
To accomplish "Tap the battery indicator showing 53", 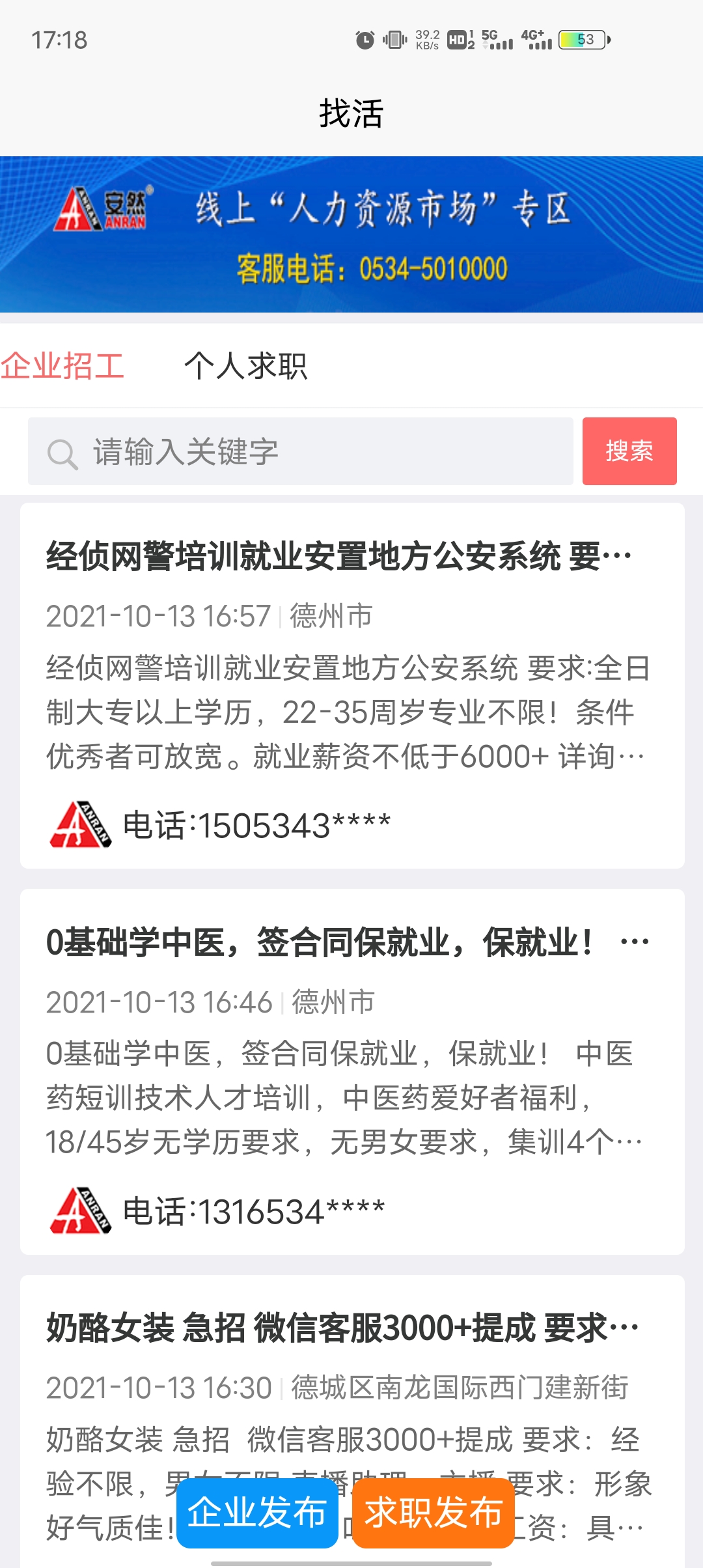I will tap(581, 40).
